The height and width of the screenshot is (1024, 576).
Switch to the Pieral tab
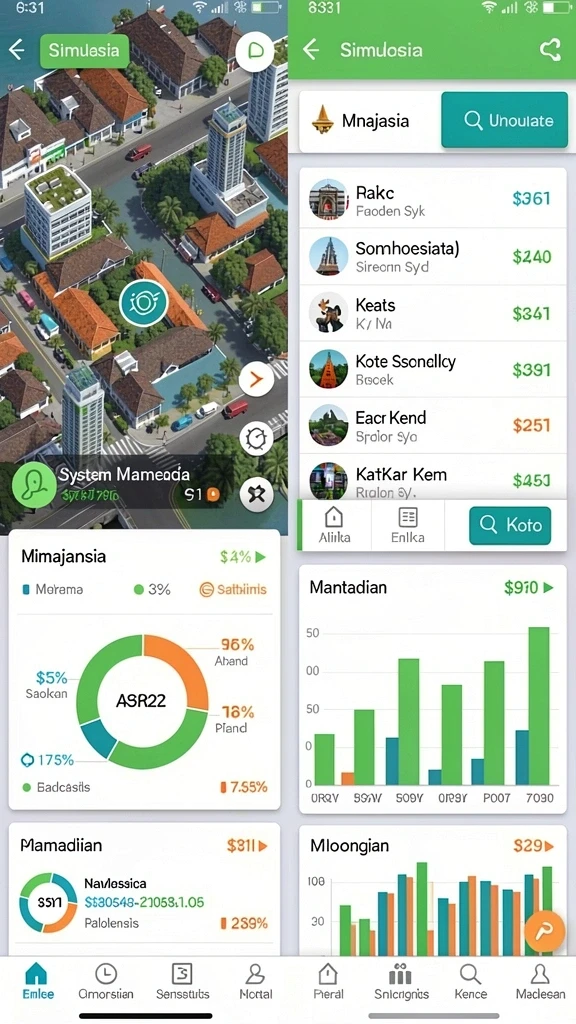click(x=328, y=982)
